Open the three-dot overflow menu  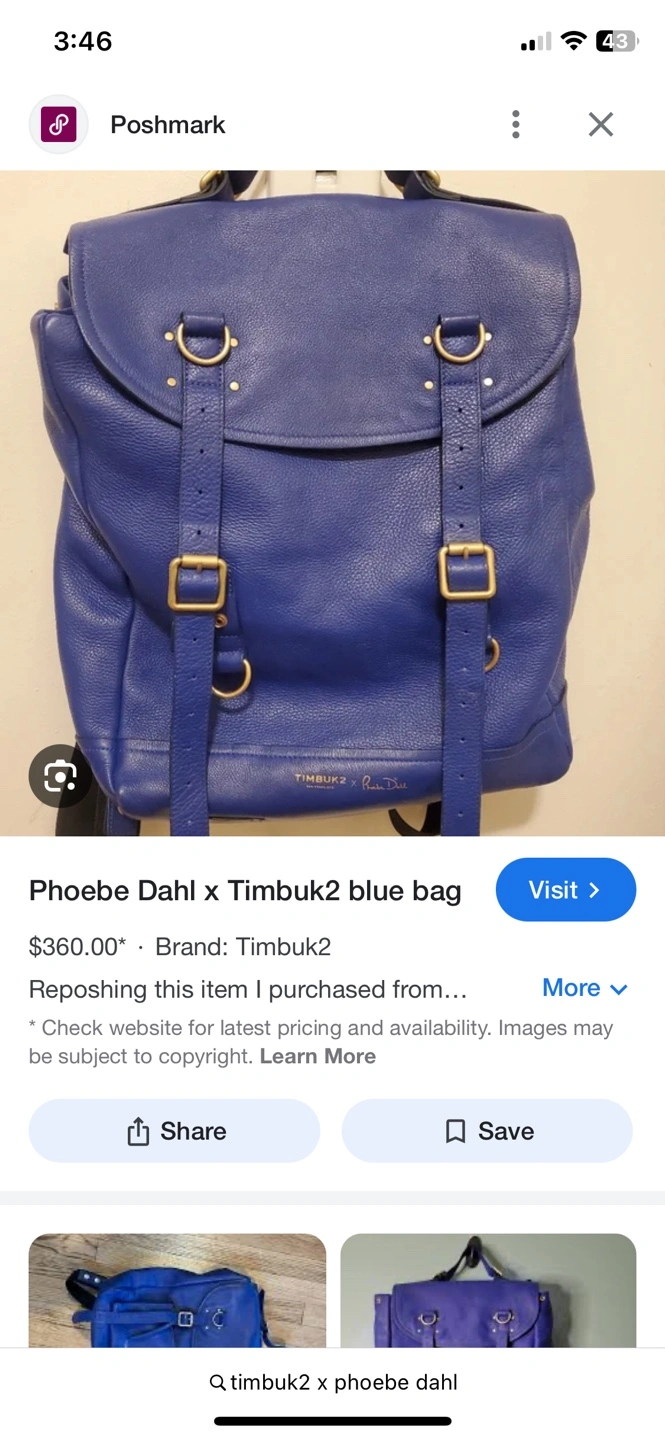(515, 124)
